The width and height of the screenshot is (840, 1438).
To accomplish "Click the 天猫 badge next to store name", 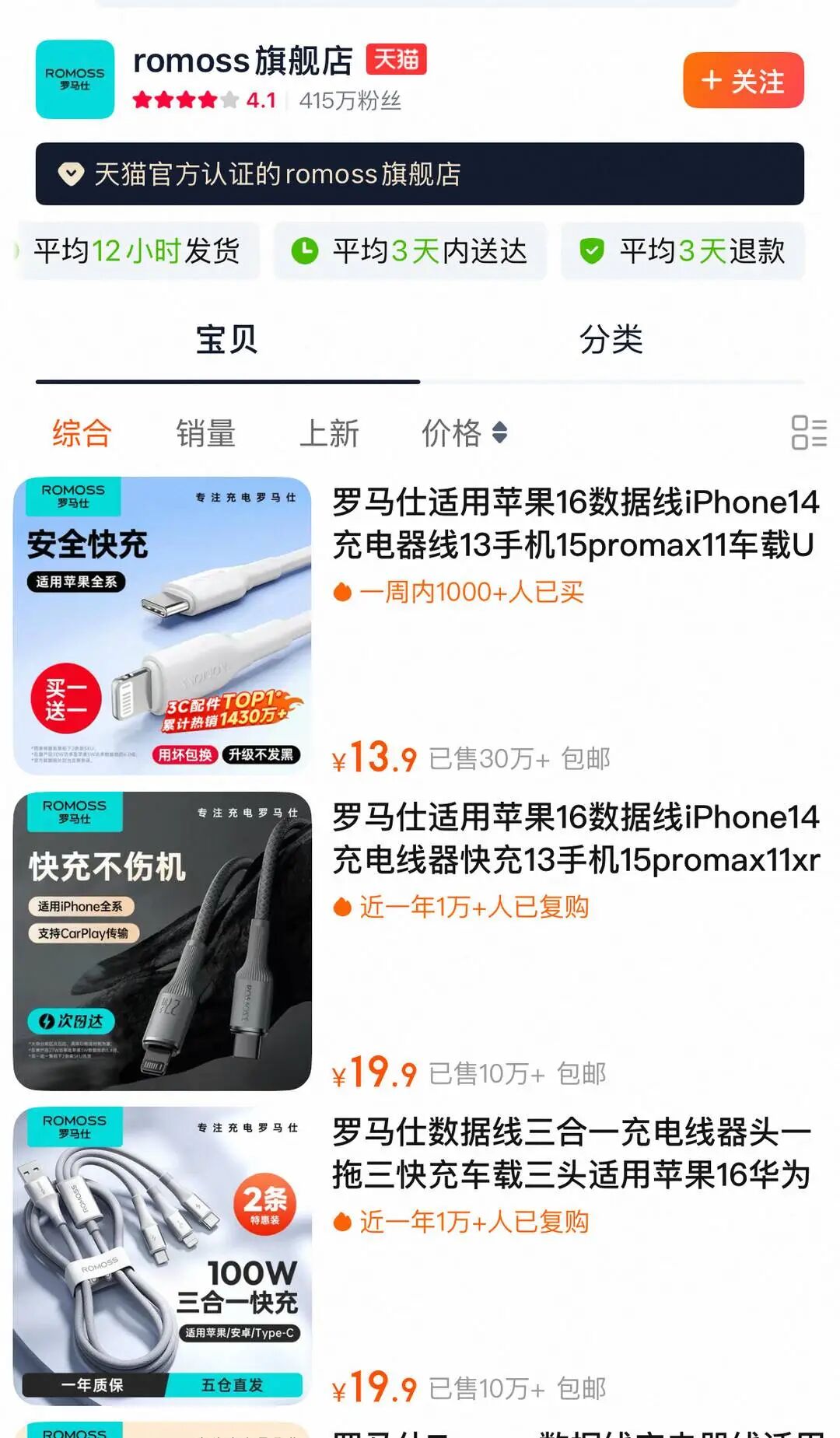I will (398, 61).
